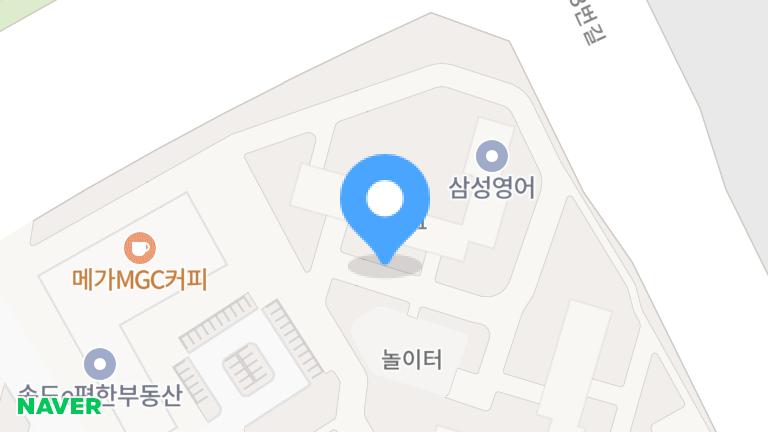Open the 삼성영어 place marker

[491, 156]
